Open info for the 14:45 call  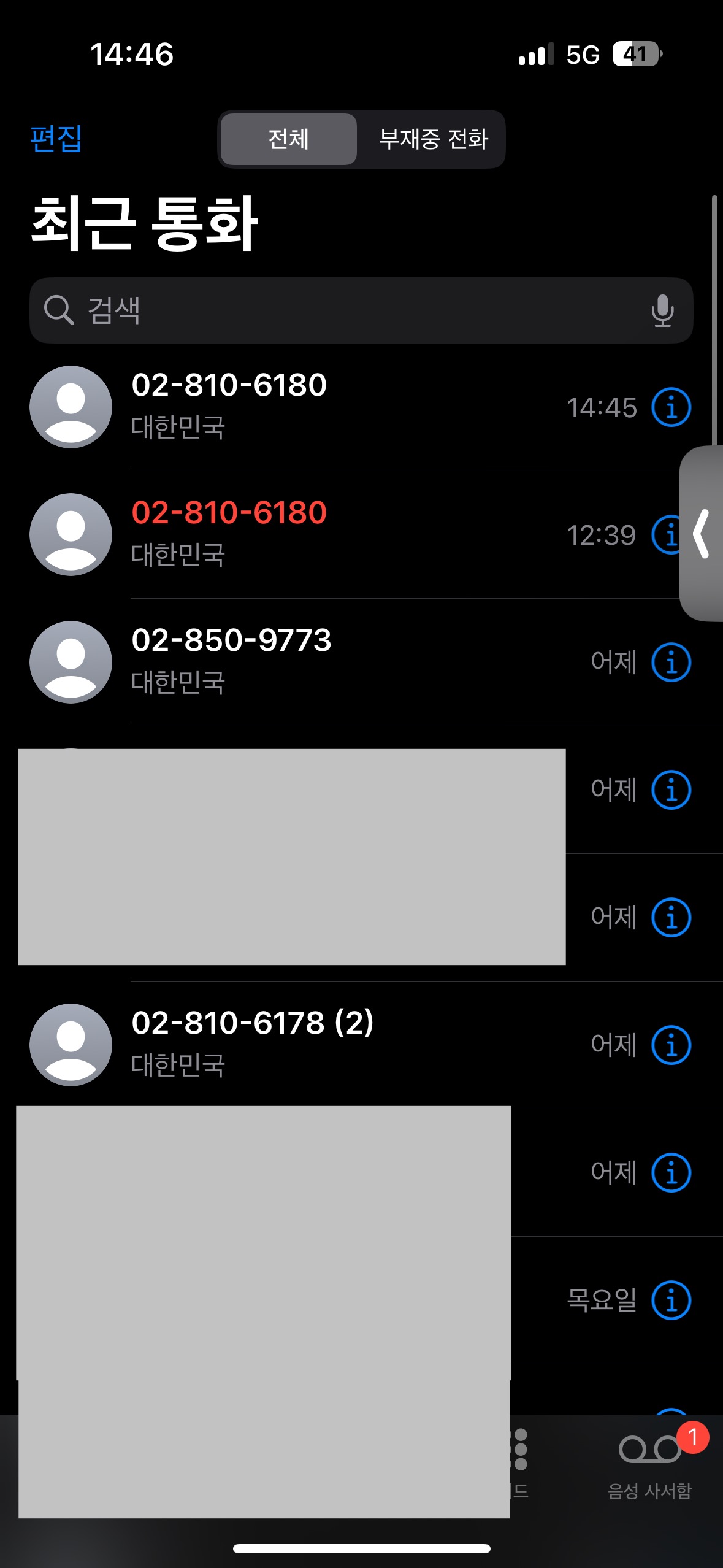[x=671, y=407]
